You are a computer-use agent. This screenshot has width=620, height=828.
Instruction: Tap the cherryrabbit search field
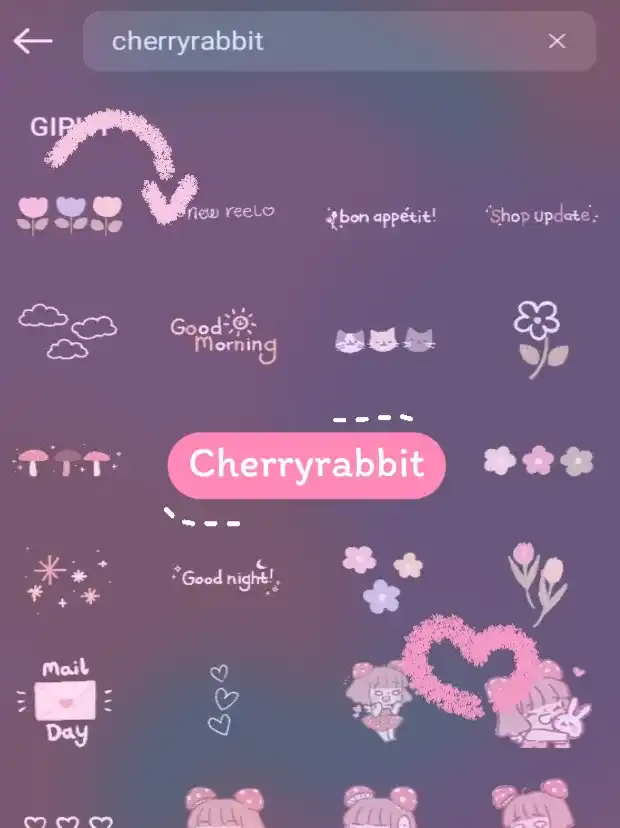pyautogui.click(x=320, y=41)
